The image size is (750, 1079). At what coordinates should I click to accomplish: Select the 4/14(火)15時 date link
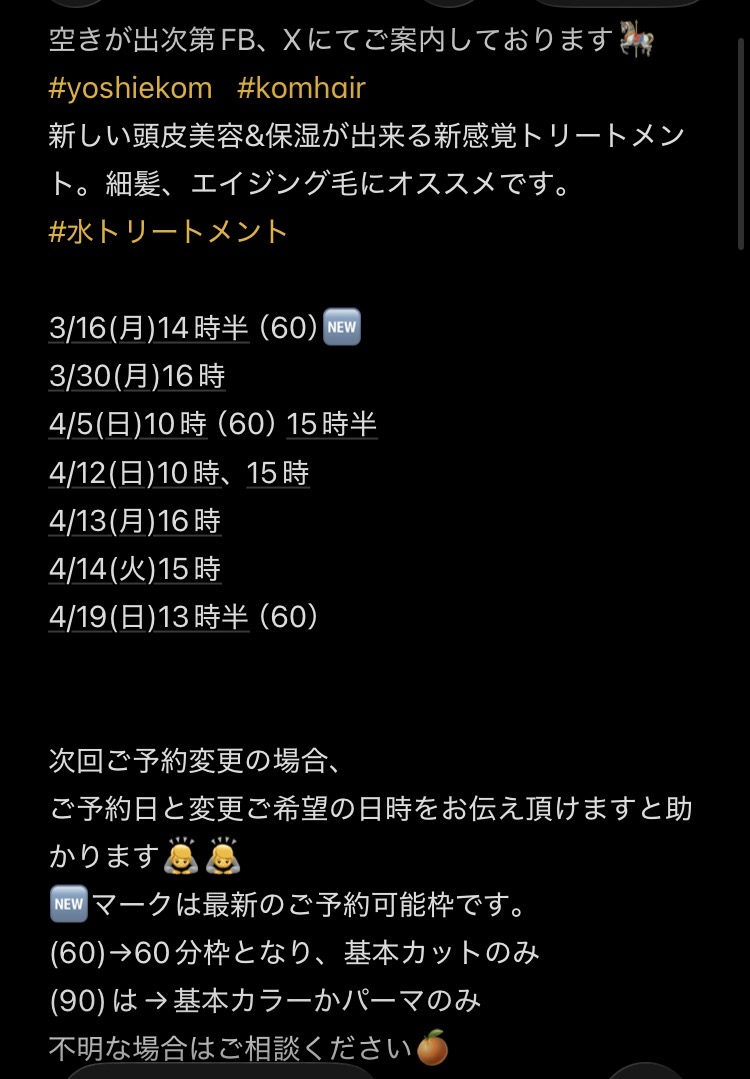coord(135,568)
